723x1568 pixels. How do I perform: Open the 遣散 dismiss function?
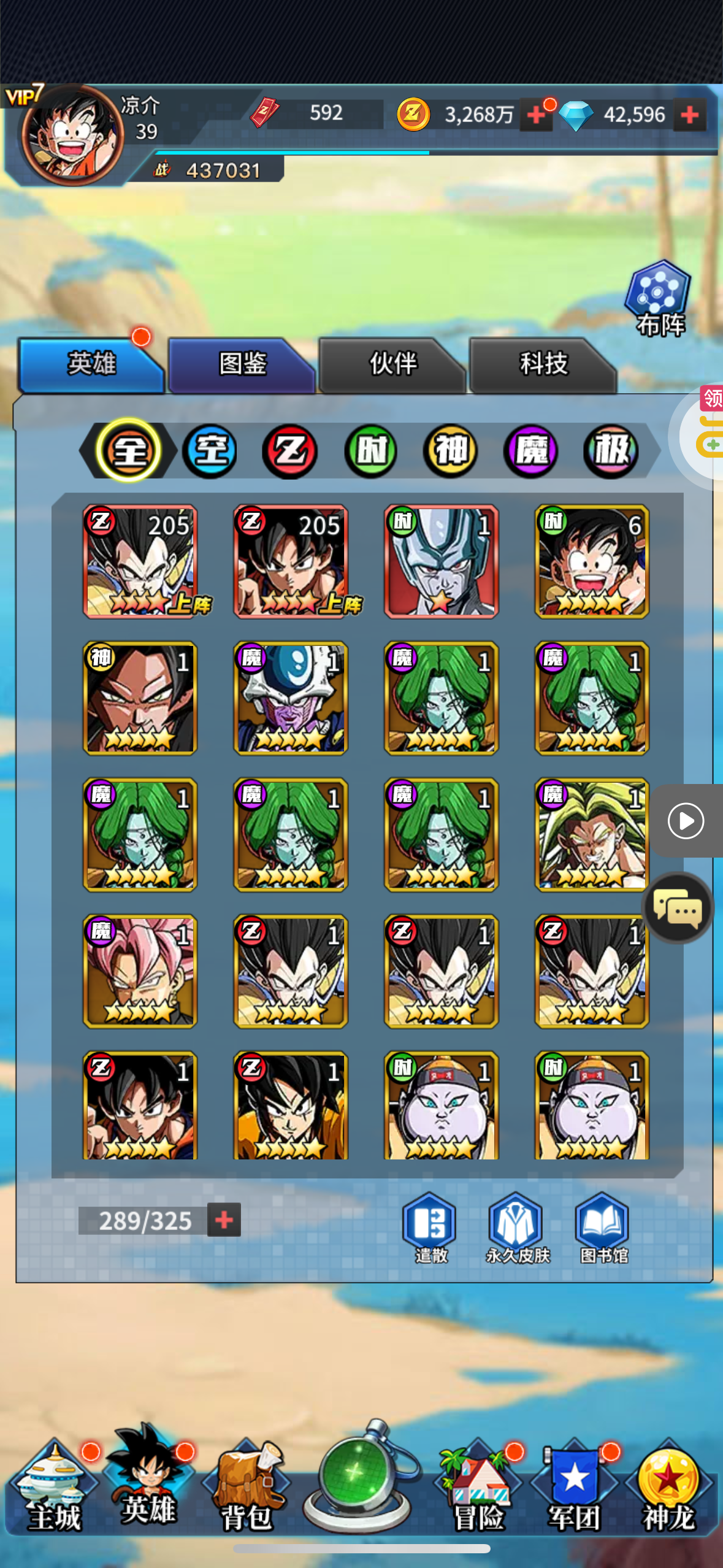[x=430, y=1227]
